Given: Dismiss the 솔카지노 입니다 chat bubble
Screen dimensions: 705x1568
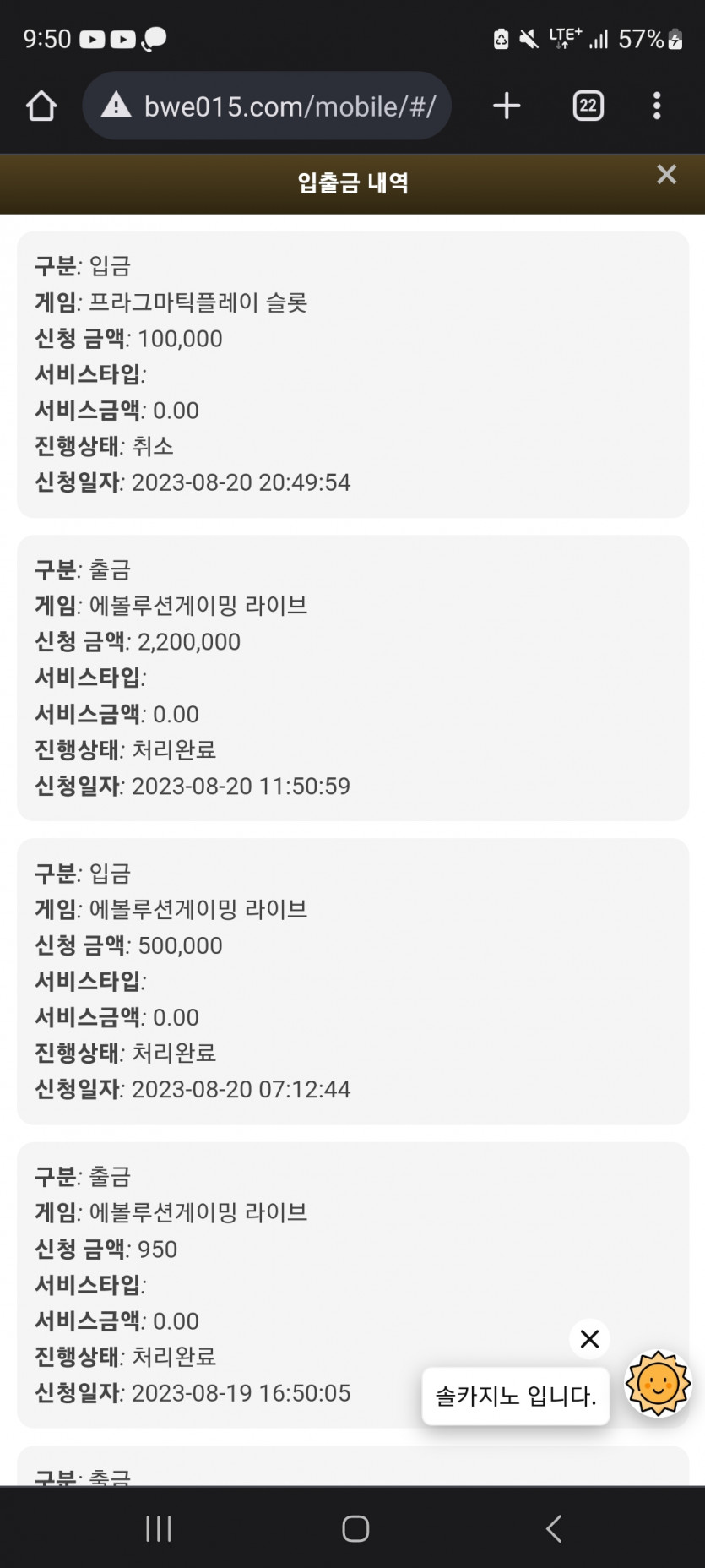Looking at the screenshot, I should (589, 1339).
